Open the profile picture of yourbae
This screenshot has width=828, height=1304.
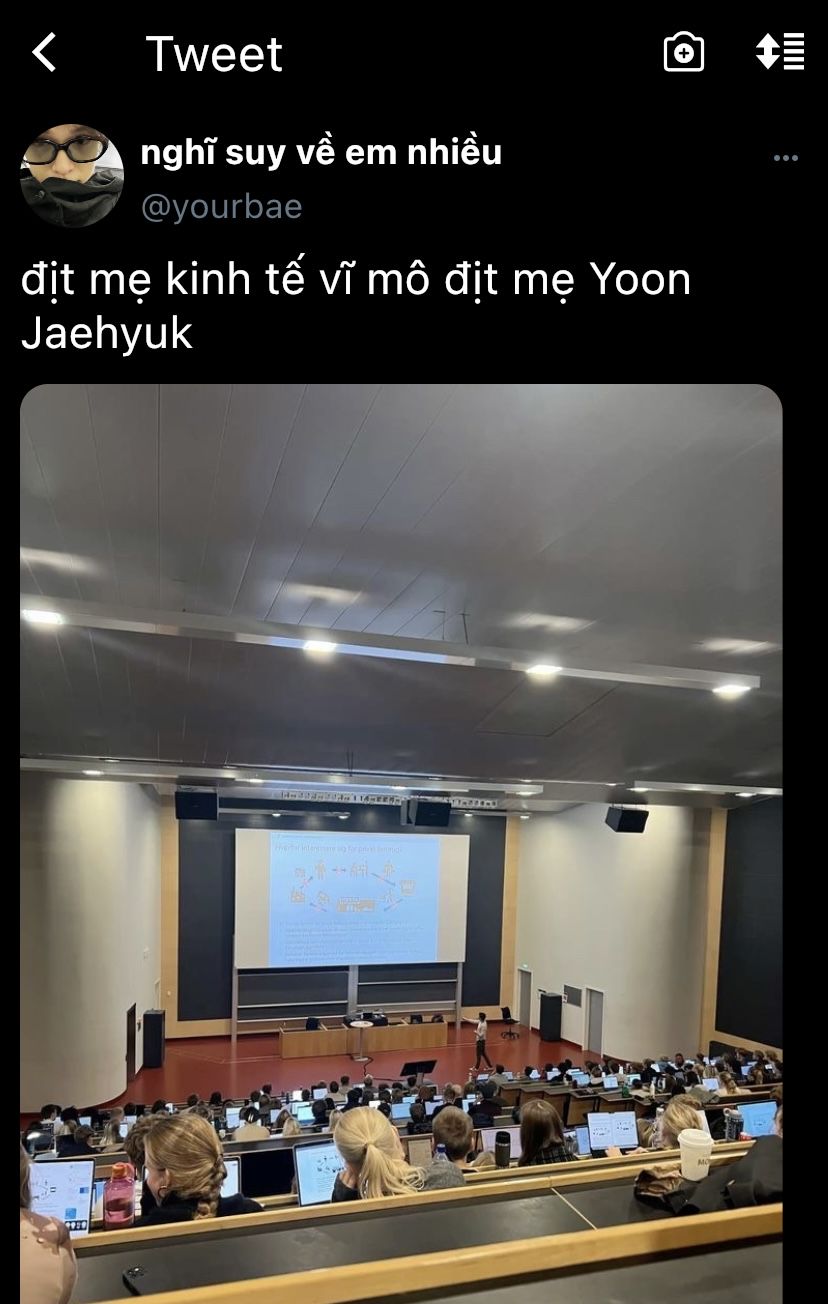[72, 176]
